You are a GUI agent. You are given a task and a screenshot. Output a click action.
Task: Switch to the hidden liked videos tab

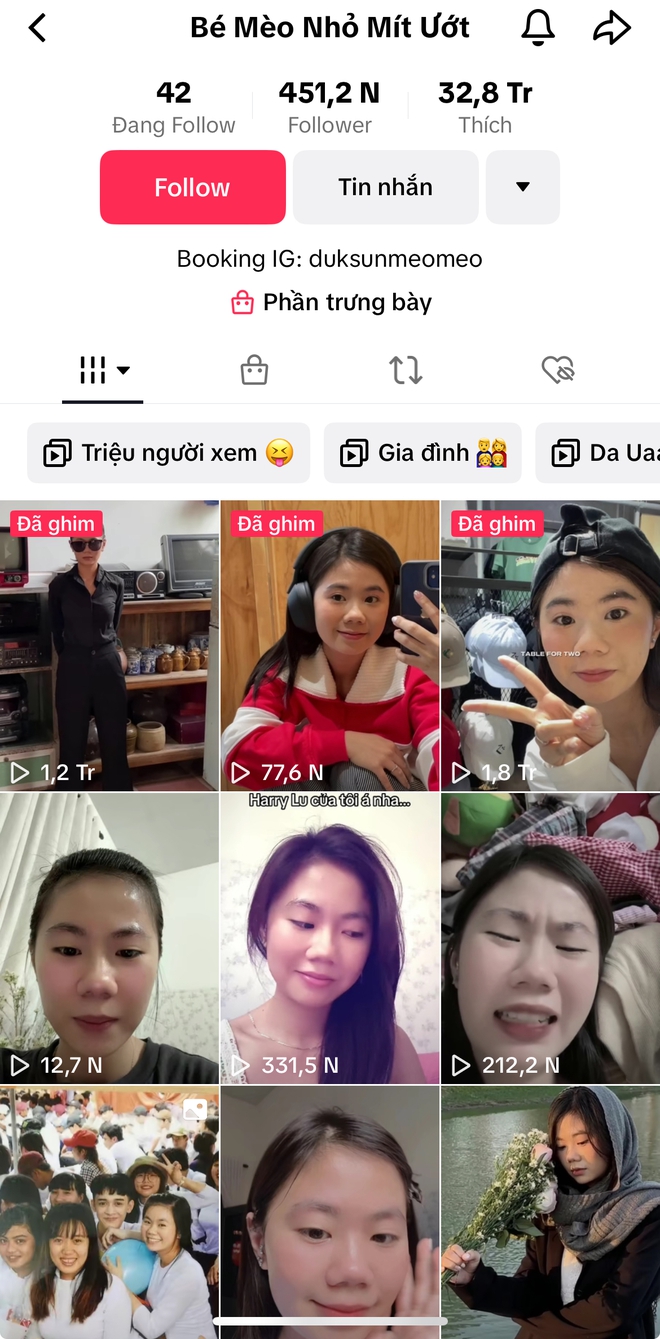[558, 370]
